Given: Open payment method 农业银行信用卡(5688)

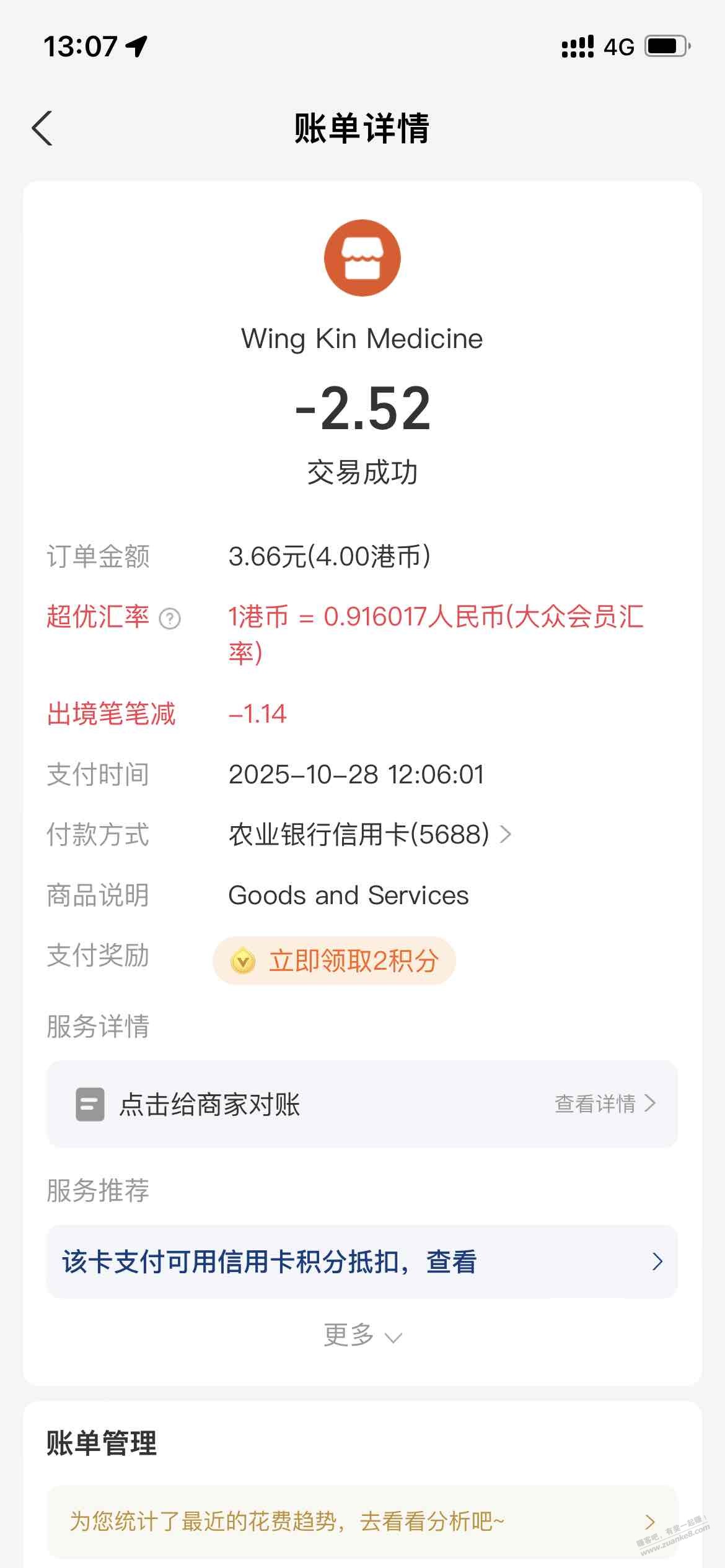Looking at the screenshot, I should coord(369,835).
